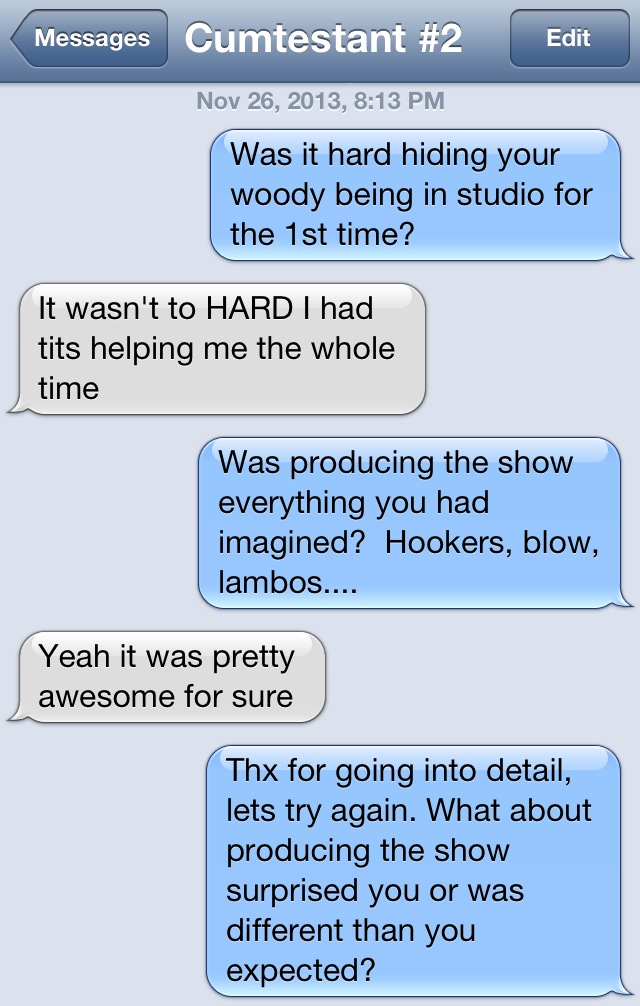Tap Edit in the conversation header

[x=568, y=39]
